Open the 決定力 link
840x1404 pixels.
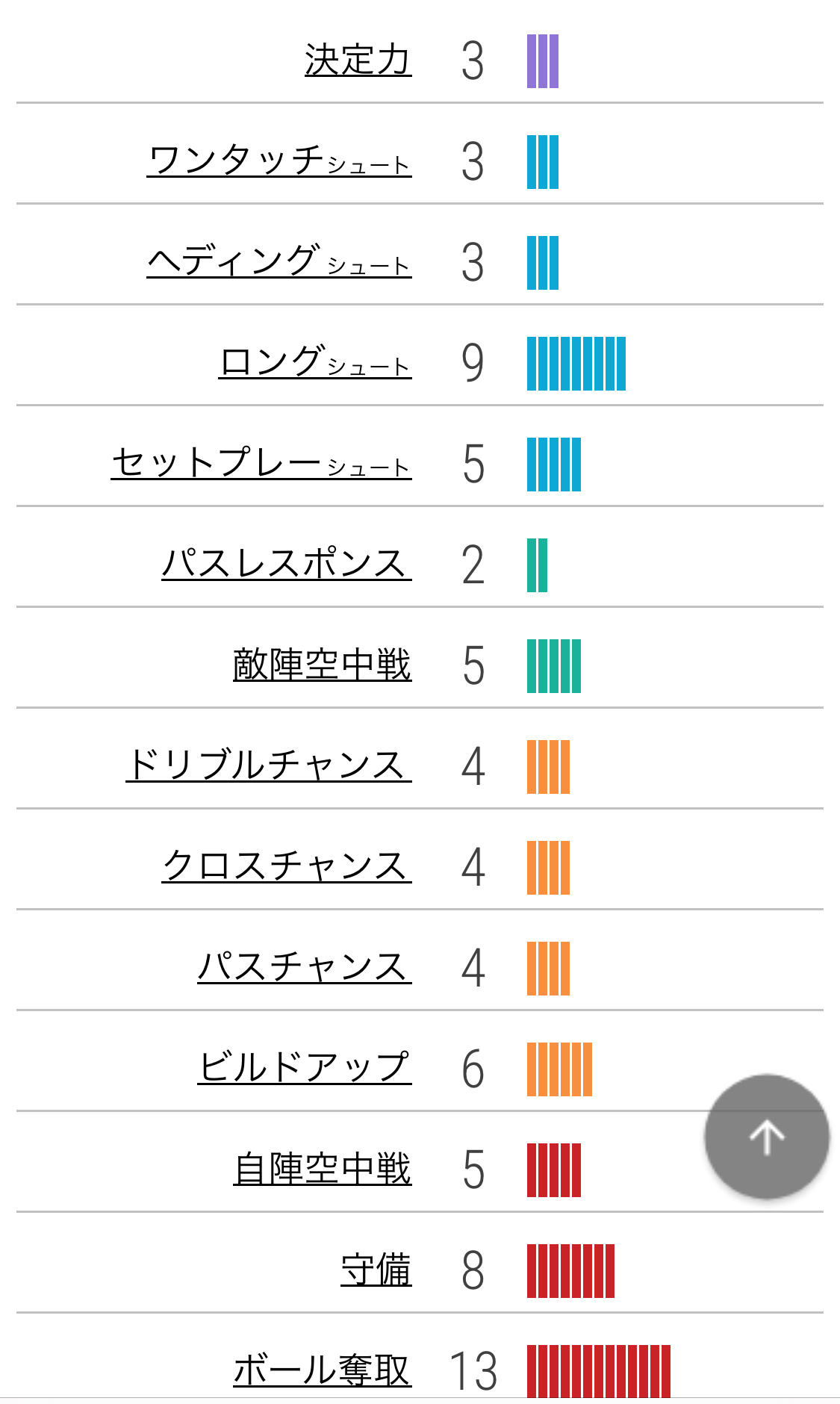[358, 60]
